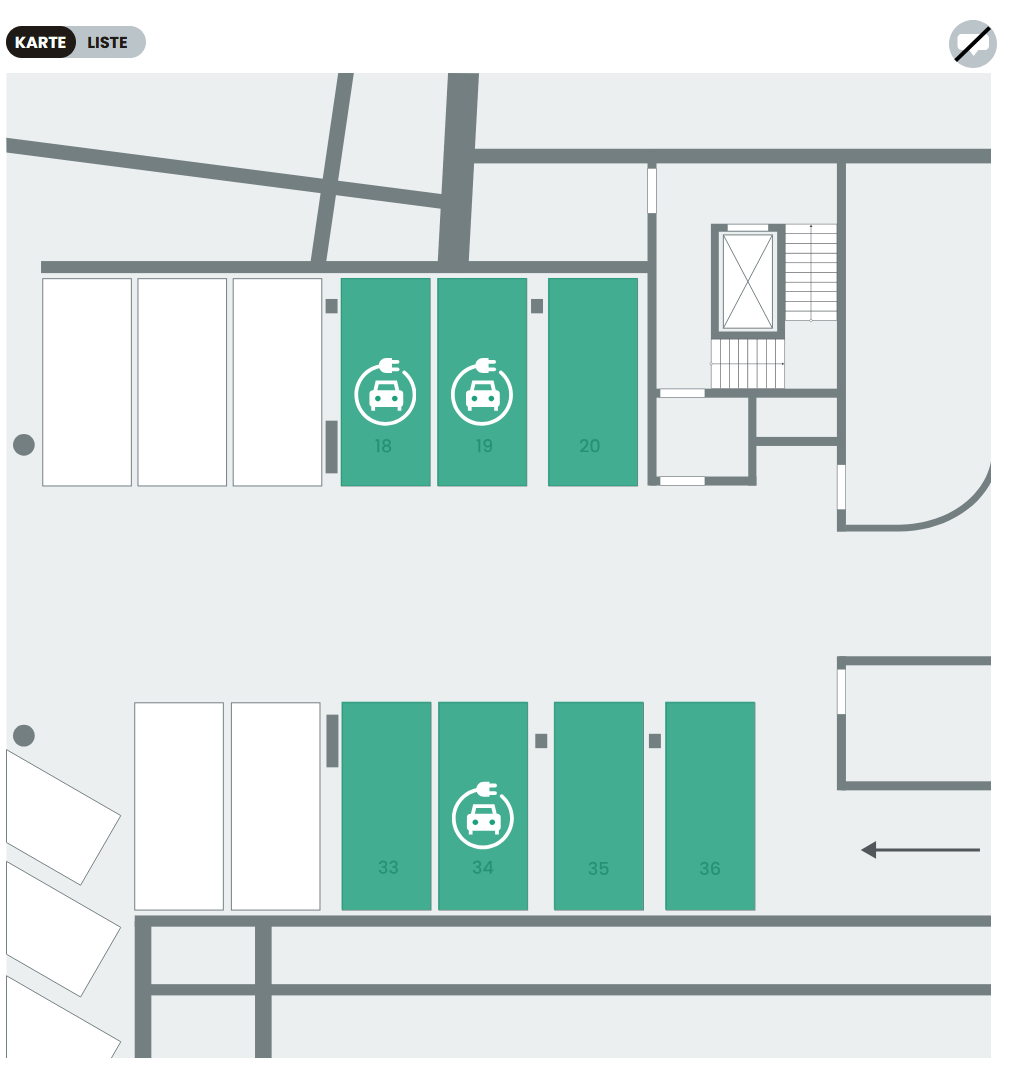Screen dimensions: 1012x1077
Task: Select the Karte view tab
Action: tap(41, 43)
